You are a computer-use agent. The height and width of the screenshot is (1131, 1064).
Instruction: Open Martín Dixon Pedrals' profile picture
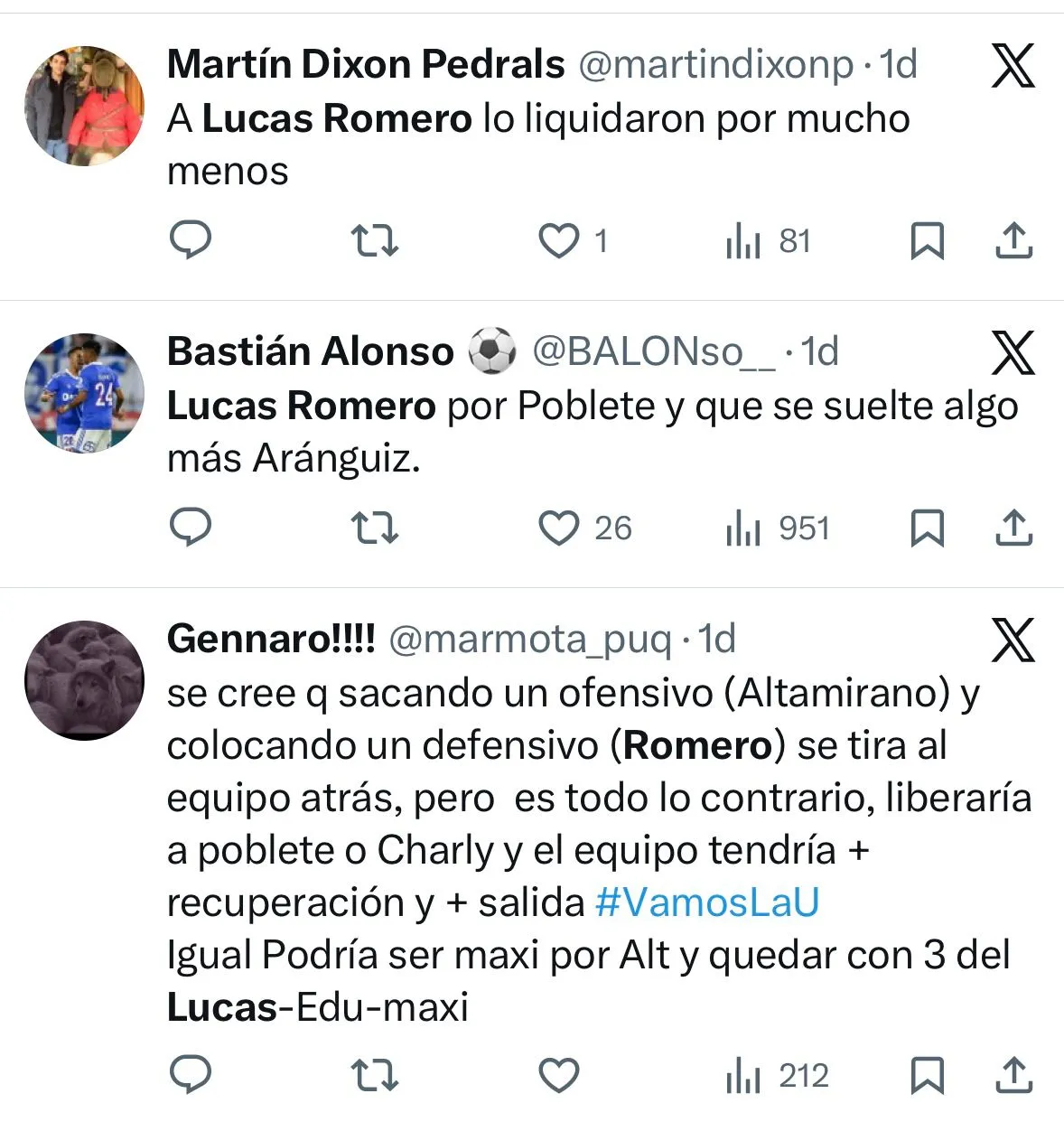[84, 106]
